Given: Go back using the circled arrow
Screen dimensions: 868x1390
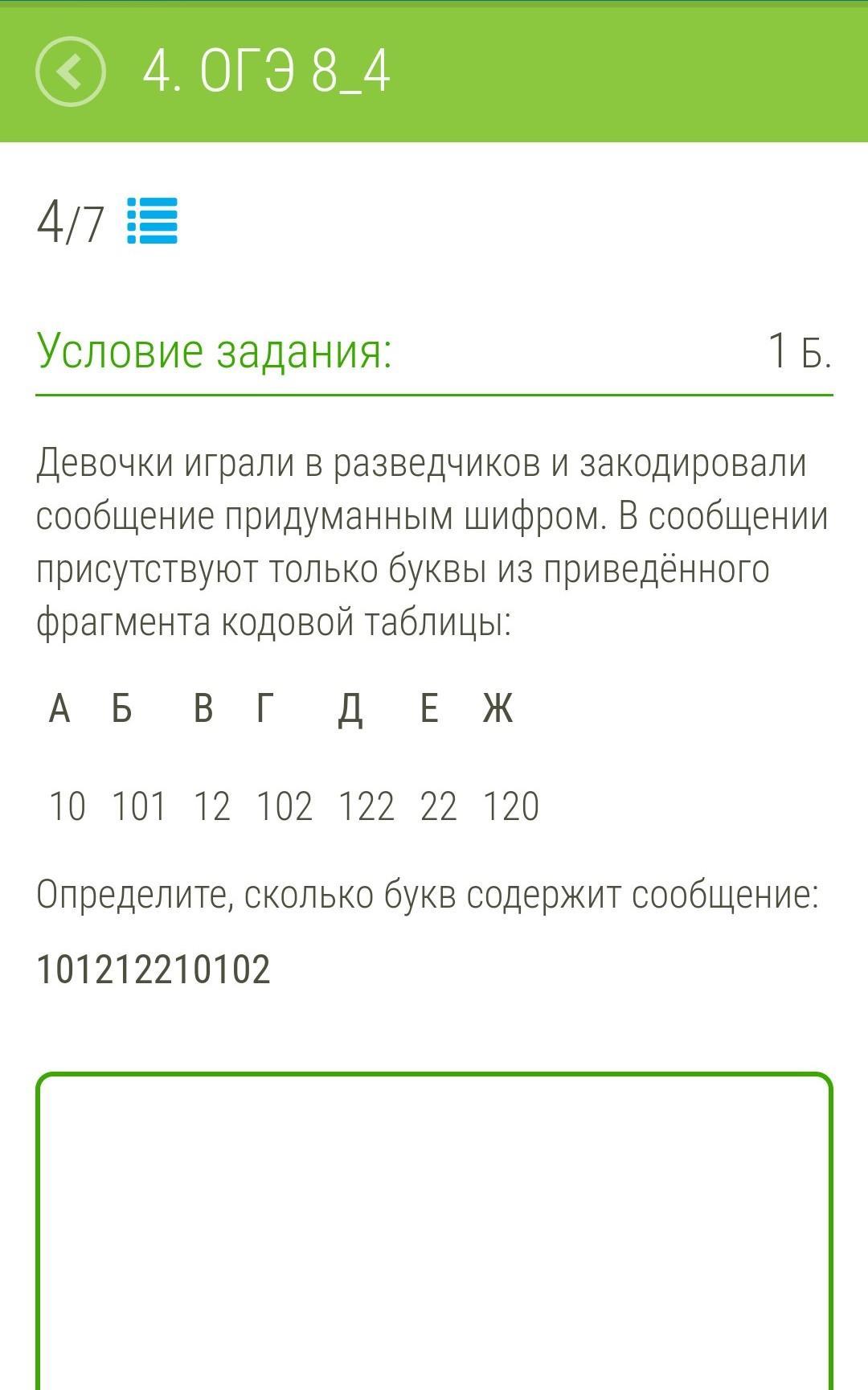Looking at the screenshot, I should tap(70, 72).
